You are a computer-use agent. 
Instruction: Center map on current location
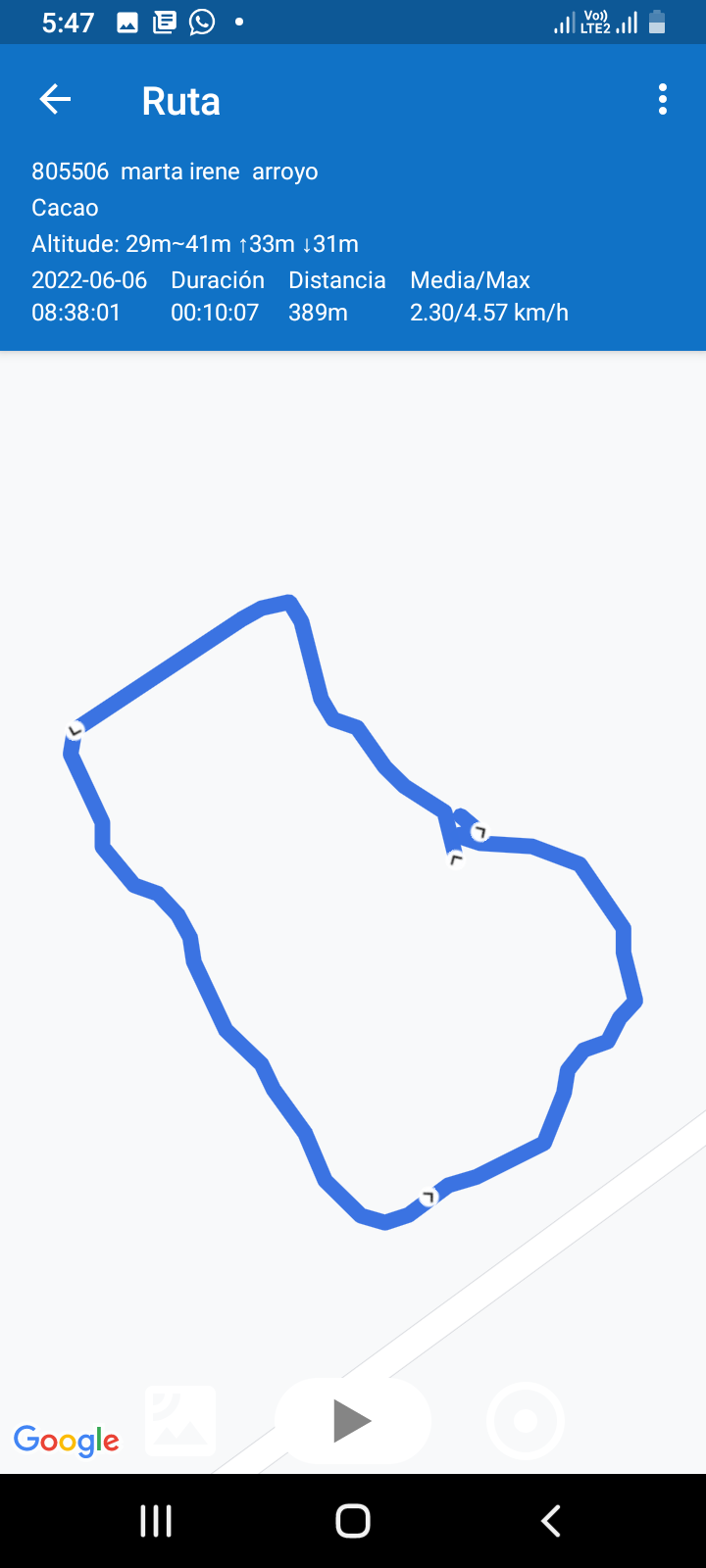click(x=526, y=1421)
